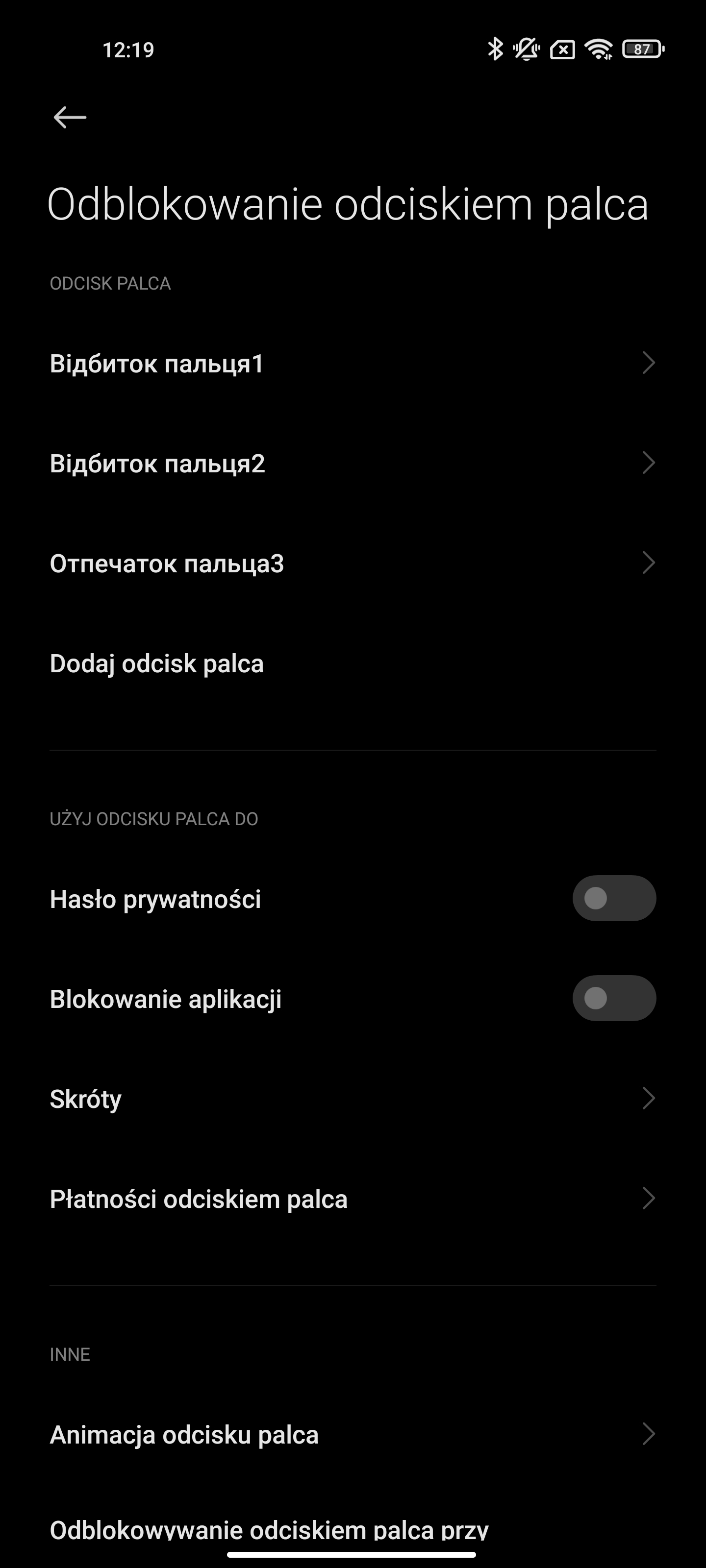The height and width of the screenshot is (1568, 706).
Task: Tap Dodaj odcisk palca to add fingerprint
Action: click(156, 663)
